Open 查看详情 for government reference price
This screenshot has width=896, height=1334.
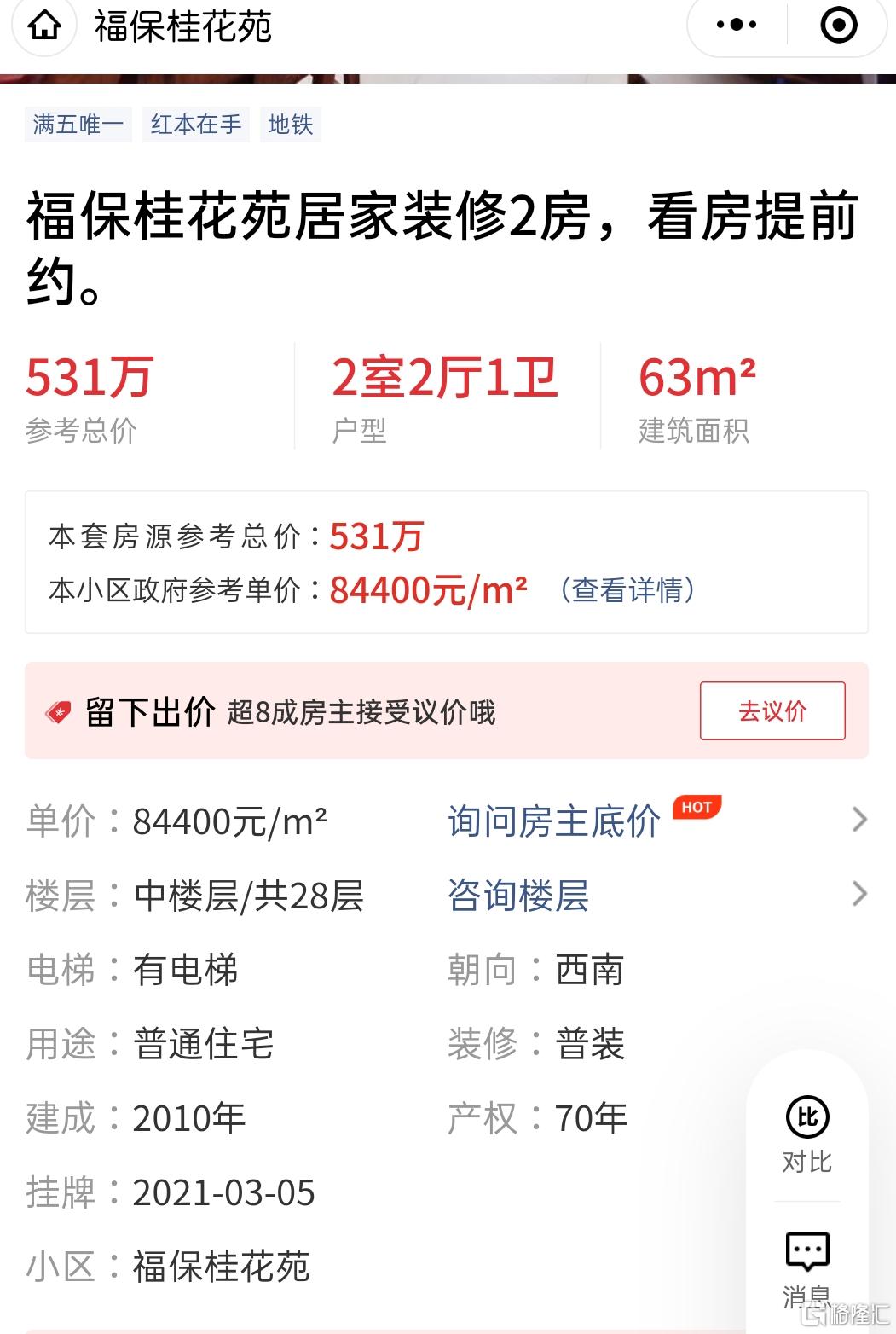[x=628, y=590]
